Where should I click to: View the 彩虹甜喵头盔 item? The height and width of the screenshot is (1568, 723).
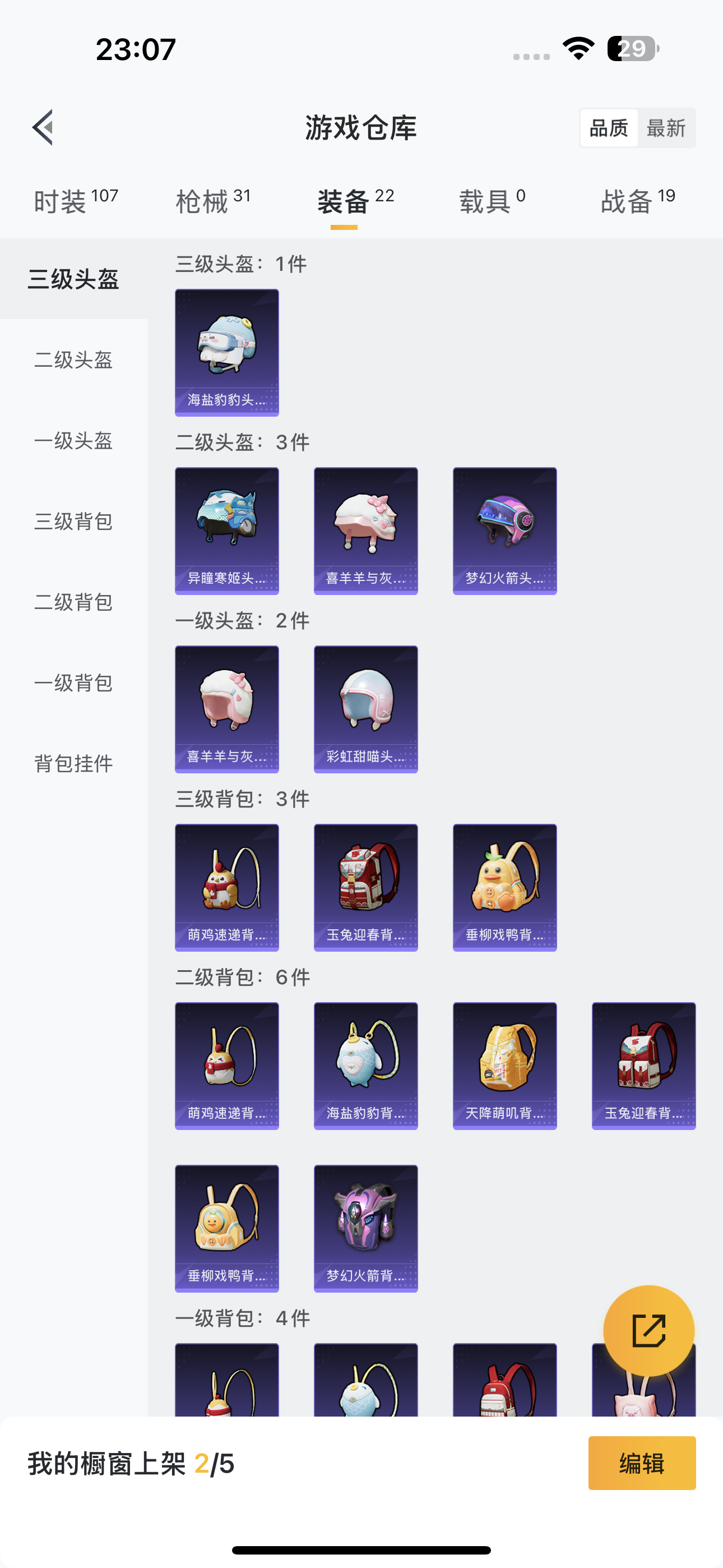tap(366, 709)
